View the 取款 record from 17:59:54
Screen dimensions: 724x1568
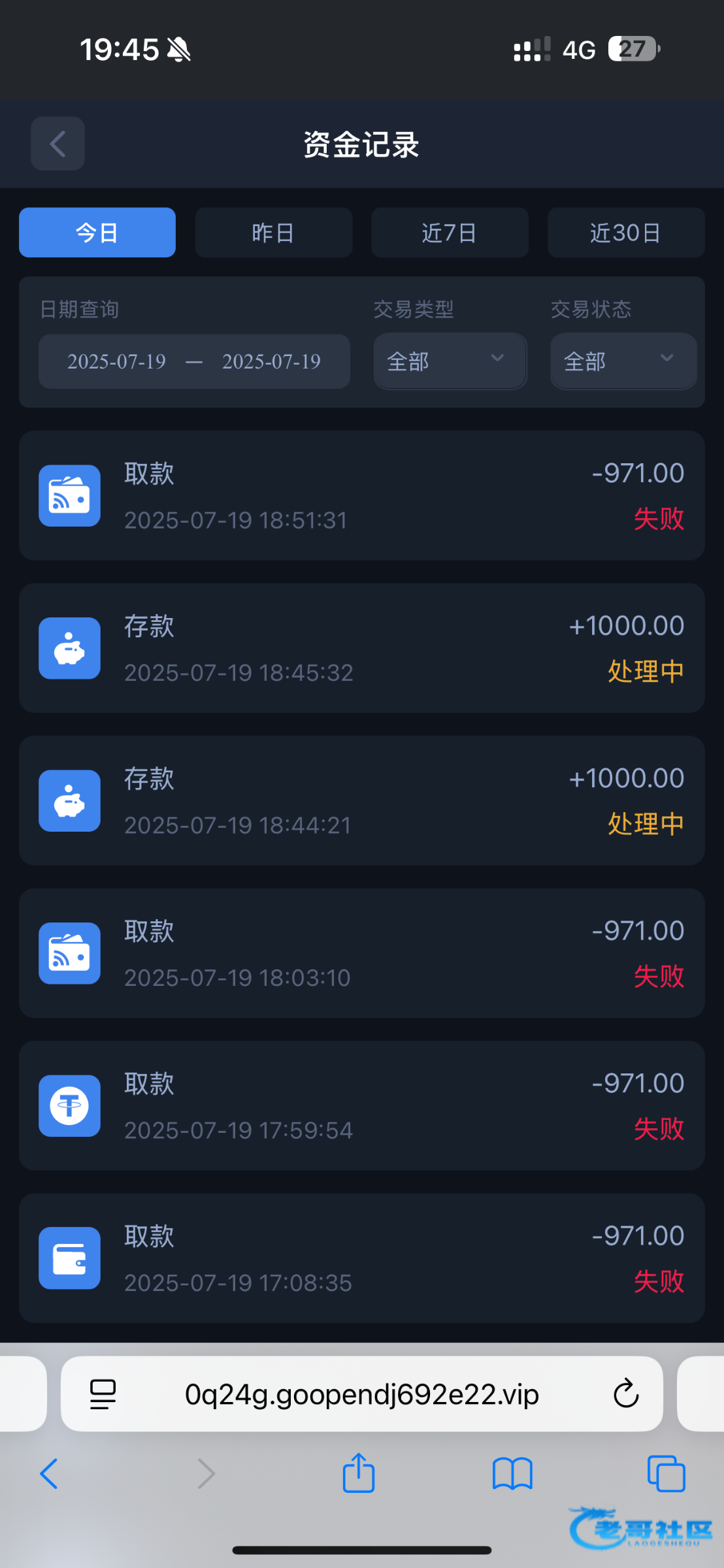pyautogui.click(x=361, y=1105)
